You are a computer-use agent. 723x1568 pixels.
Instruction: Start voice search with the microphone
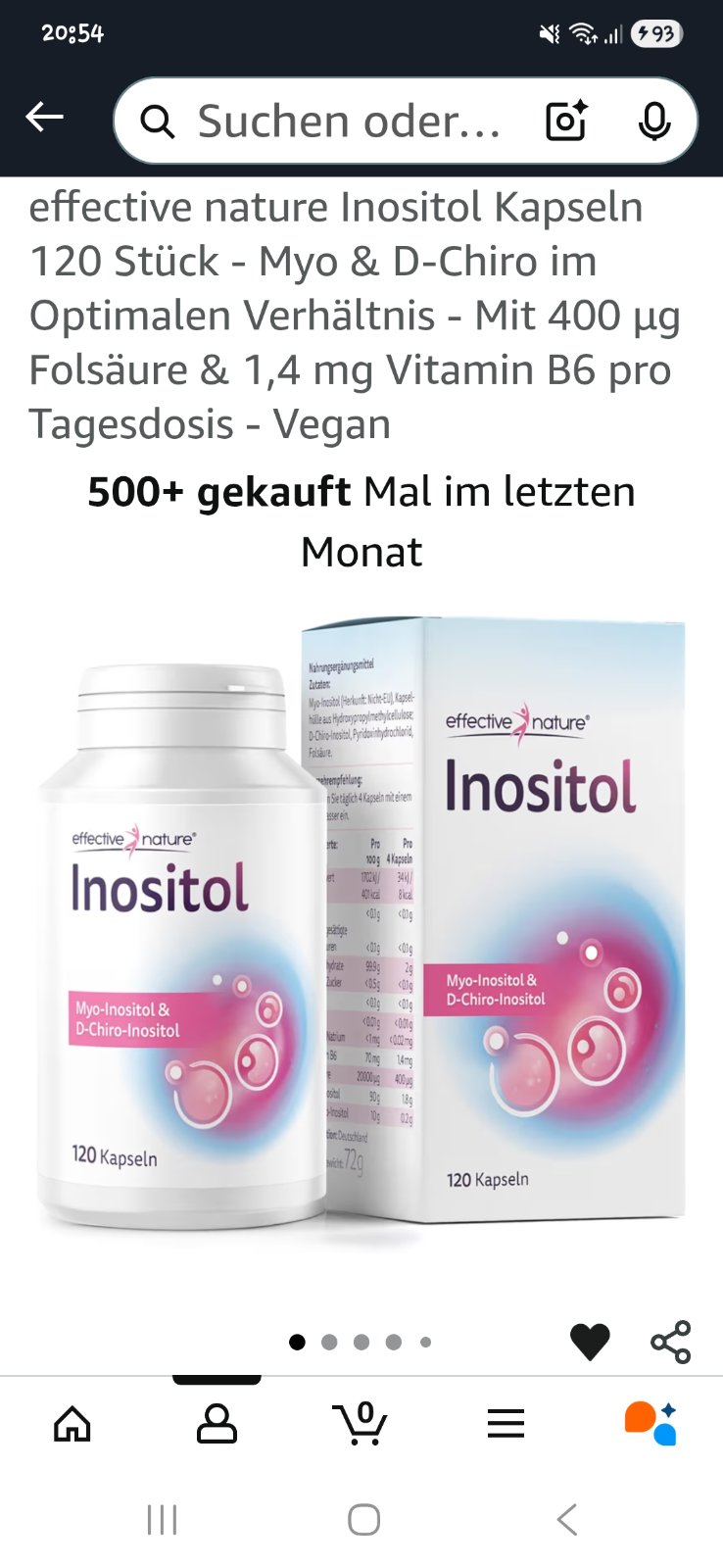coord(653,122)
